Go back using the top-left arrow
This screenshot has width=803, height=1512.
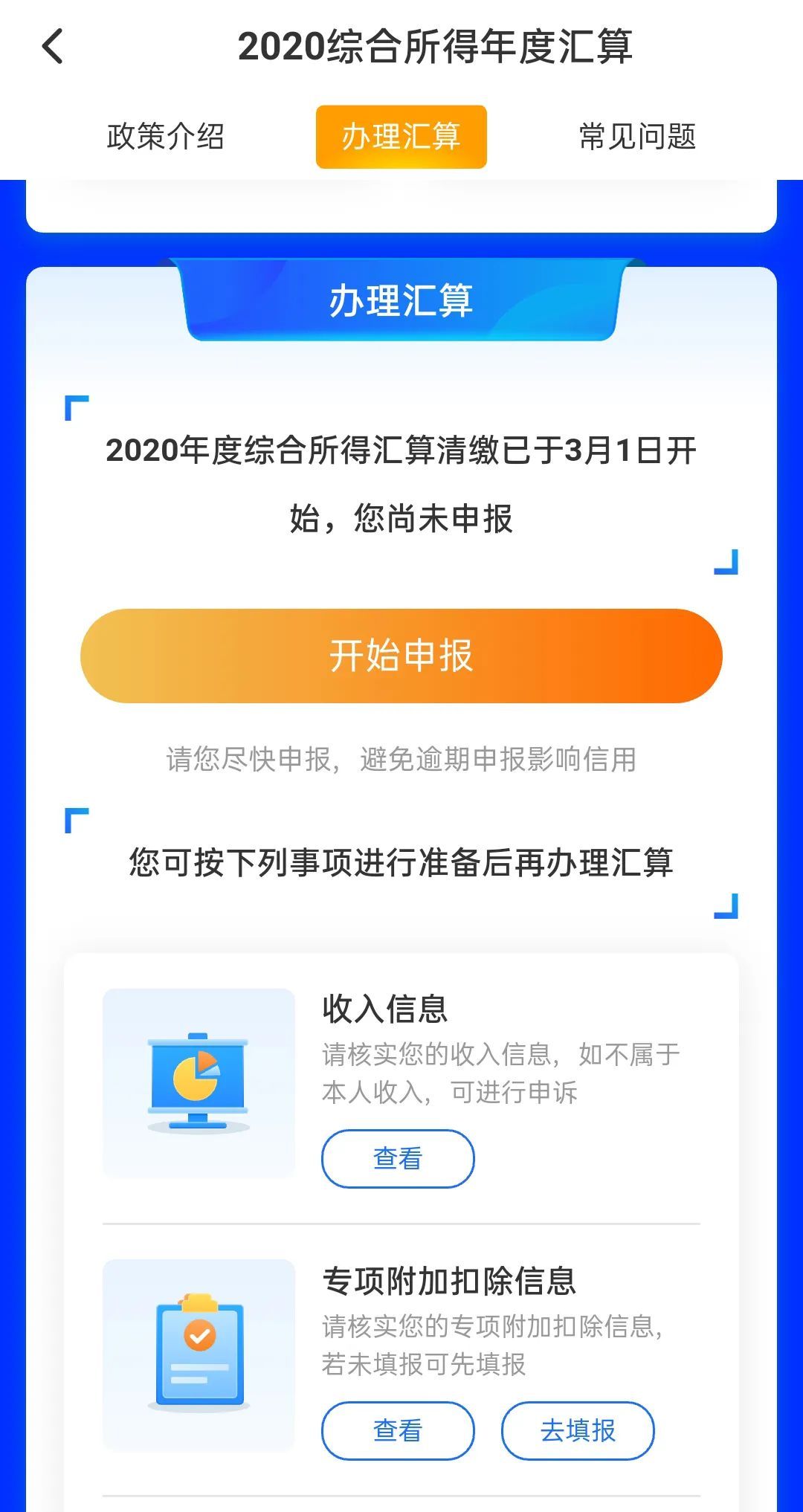53,46
